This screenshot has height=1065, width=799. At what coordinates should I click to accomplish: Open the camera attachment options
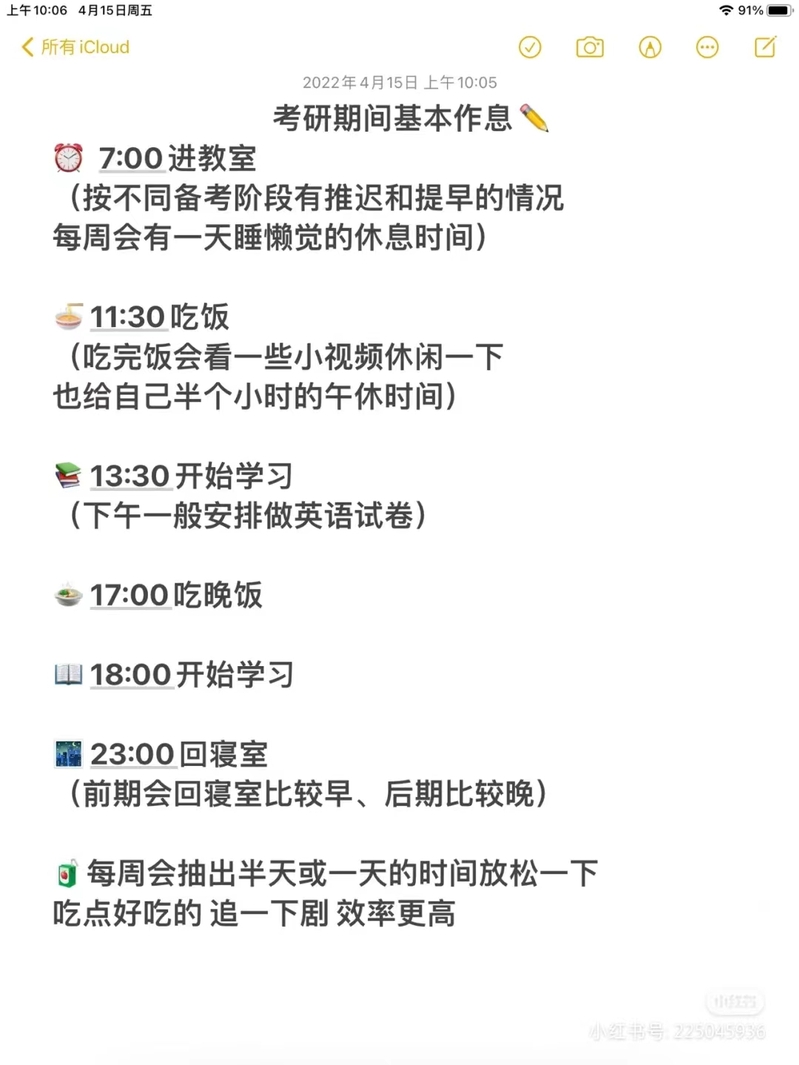pyautogui.click(x=590, y=47)
